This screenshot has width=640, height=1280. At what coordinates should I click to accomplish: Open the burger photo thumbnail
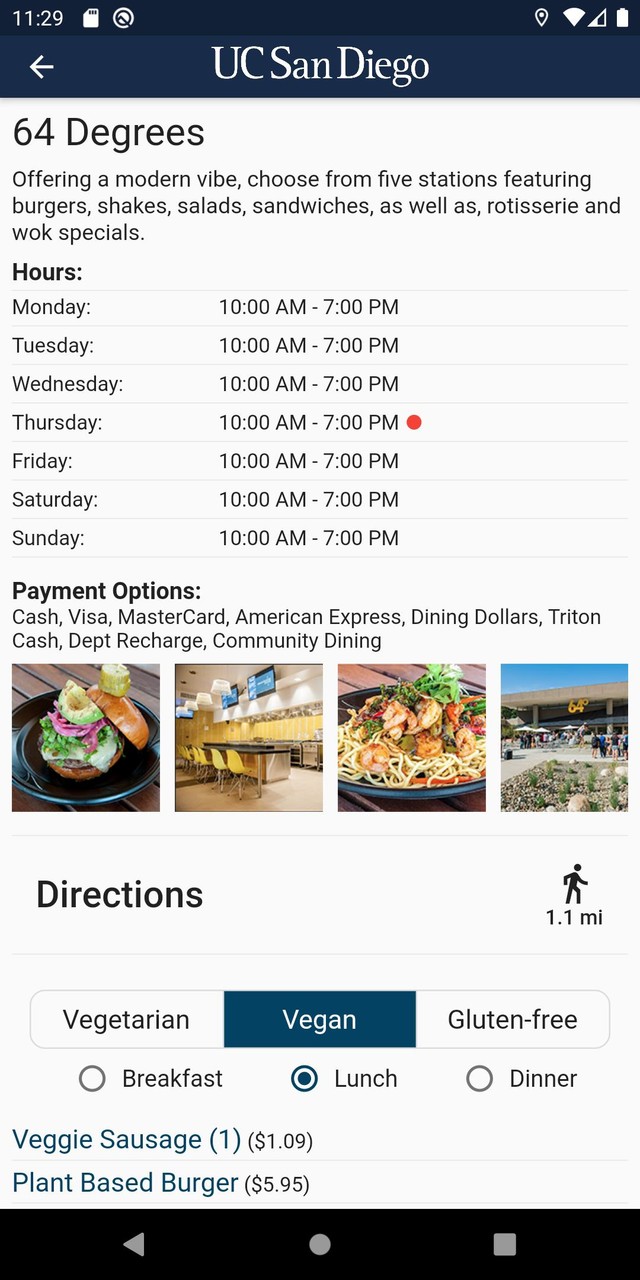tap(86, 737)
